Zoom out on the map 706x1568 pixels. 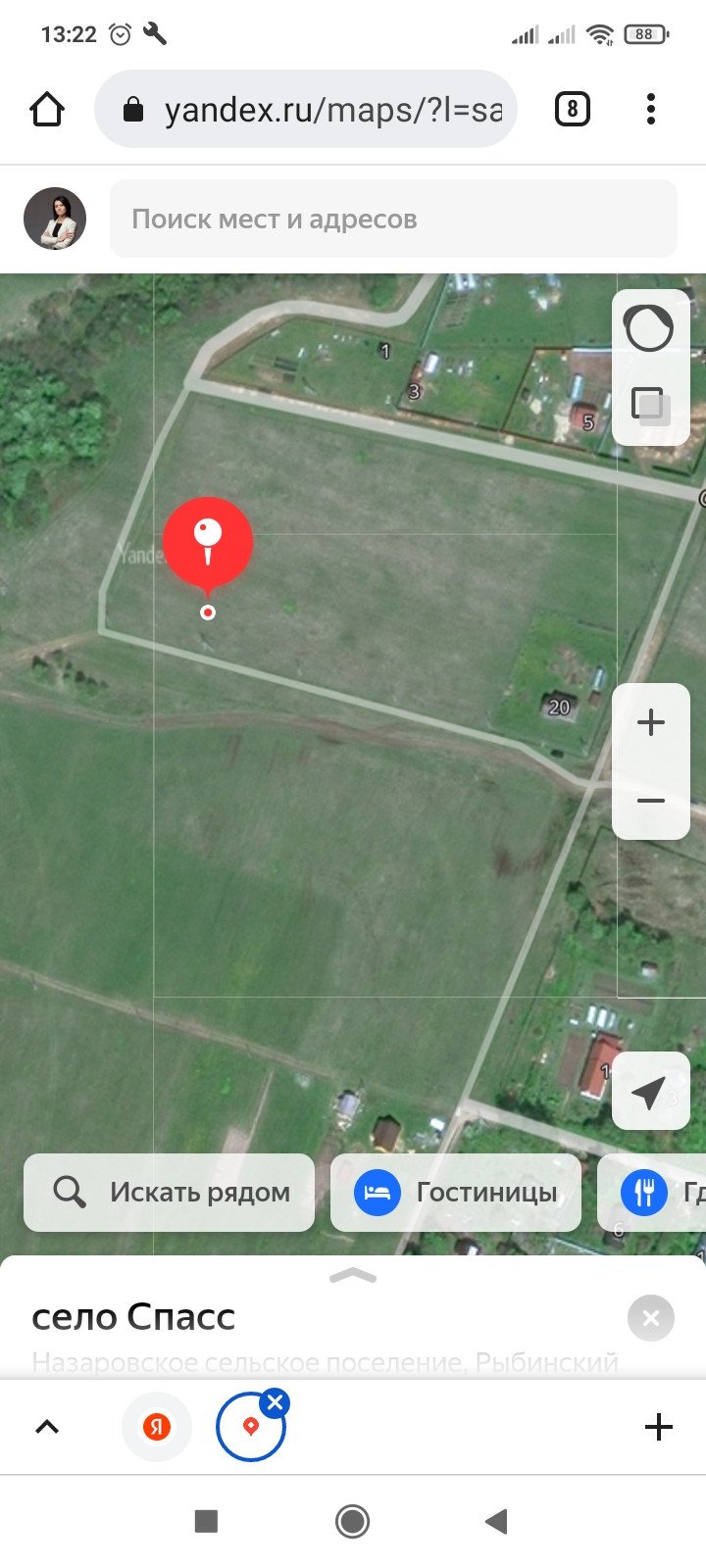coord(651,801)
